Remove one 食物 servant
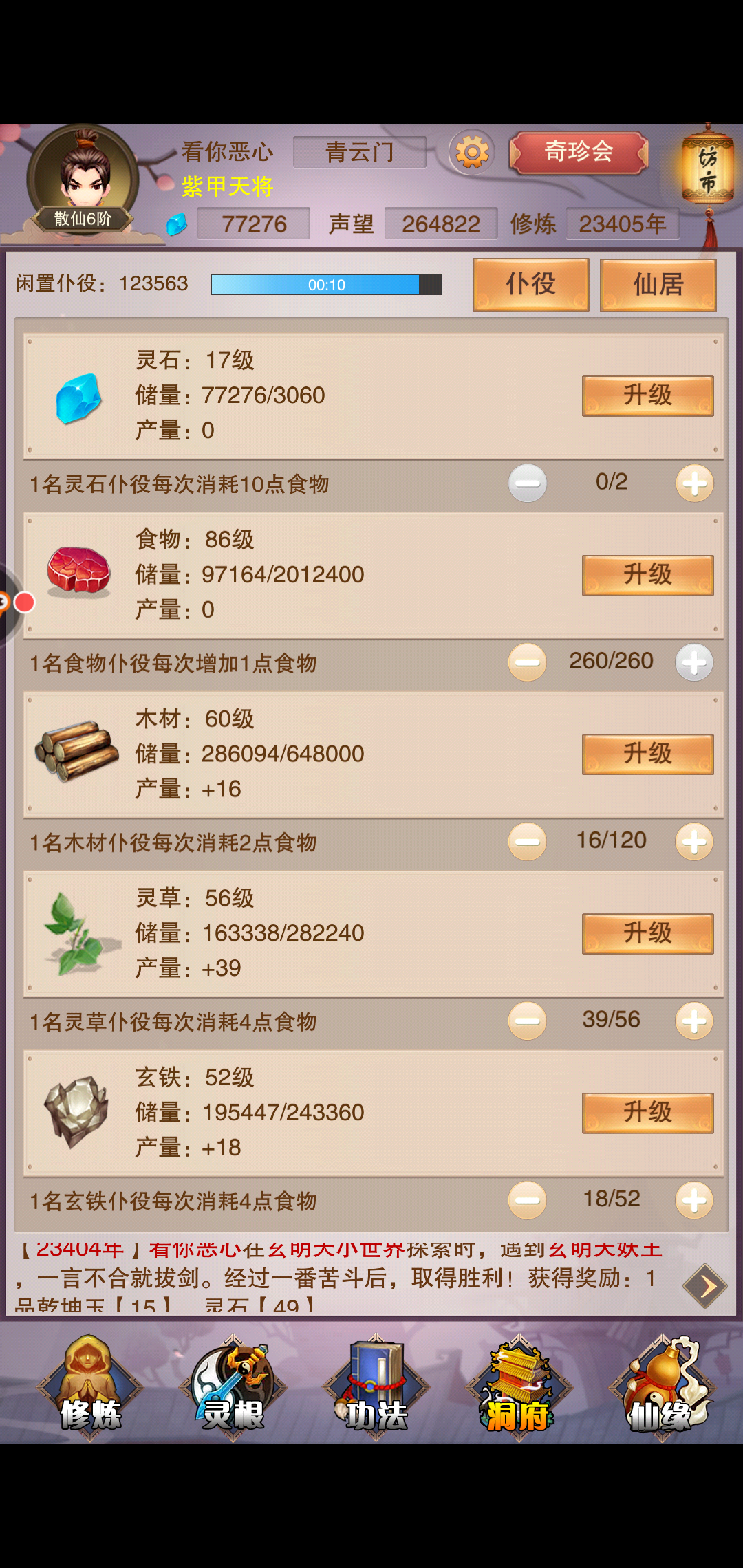Viewport: 743px width, 1568px height. (528, 662)
